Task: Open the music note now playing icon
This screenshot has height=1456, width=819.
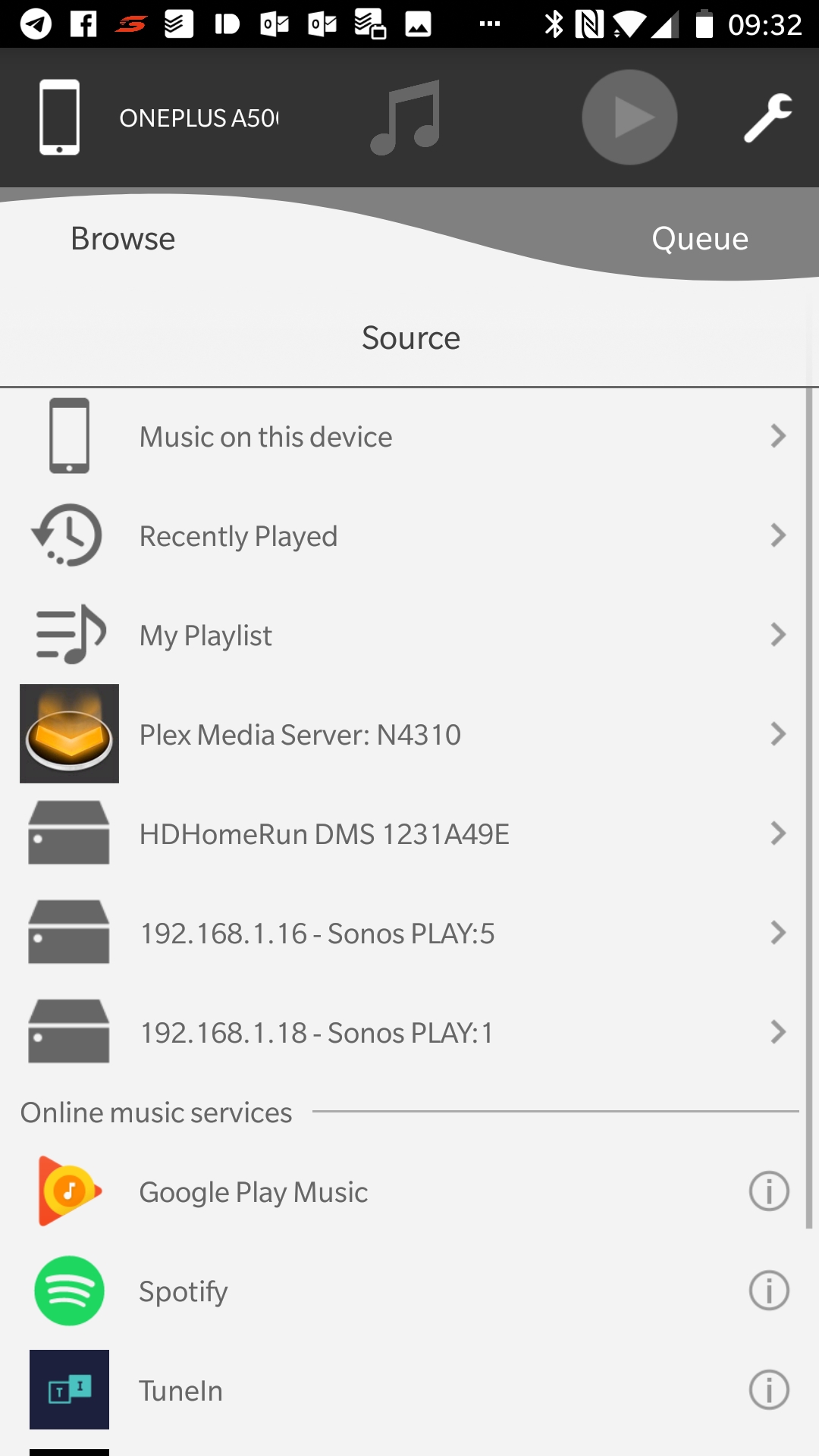Action: pyautogui.click(x=406, y=118)
